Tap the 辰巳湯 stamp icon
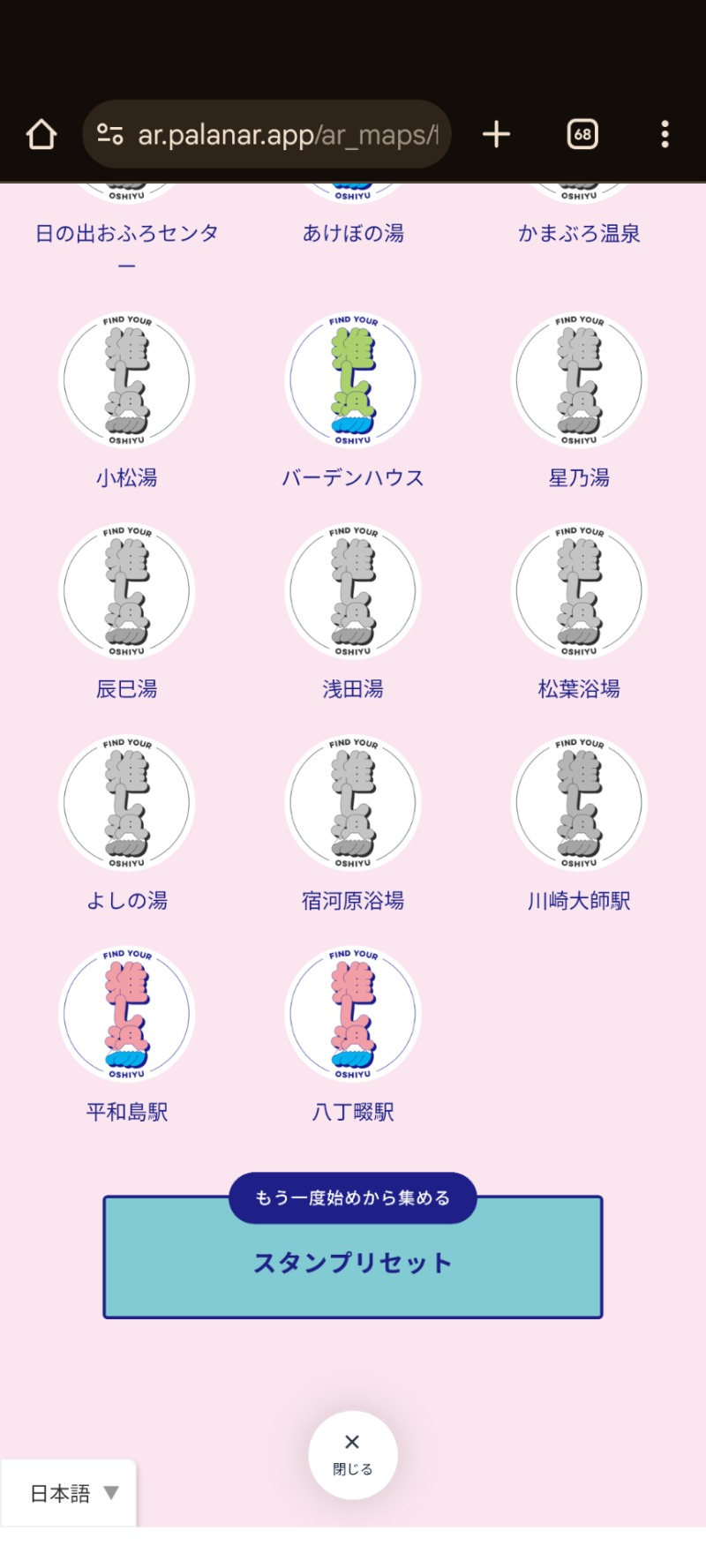The width and height of the screenshot is (706, 1568). (x=126, y=591)
